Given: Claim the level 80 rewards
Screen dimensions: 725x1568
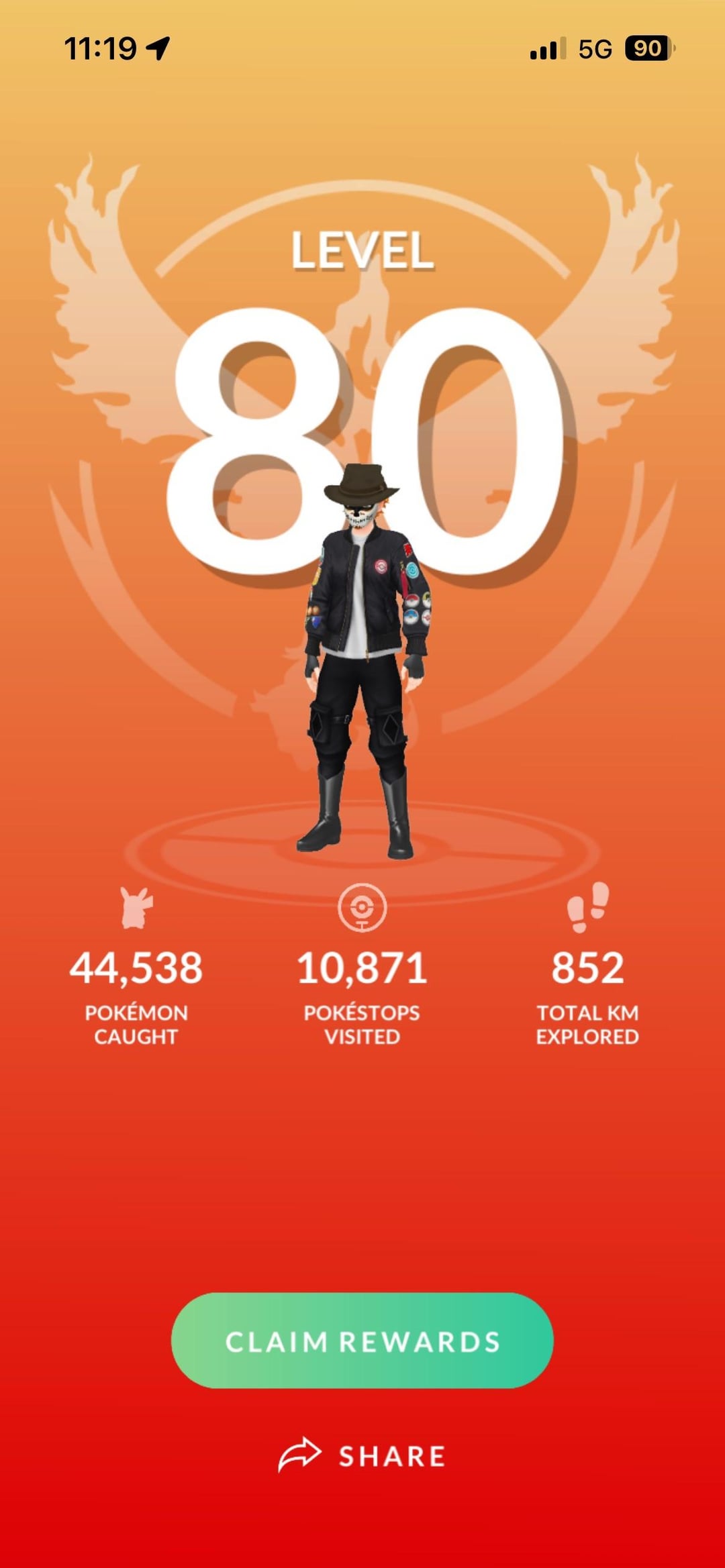Looking at the screenshot, I should coord(362,1341).
